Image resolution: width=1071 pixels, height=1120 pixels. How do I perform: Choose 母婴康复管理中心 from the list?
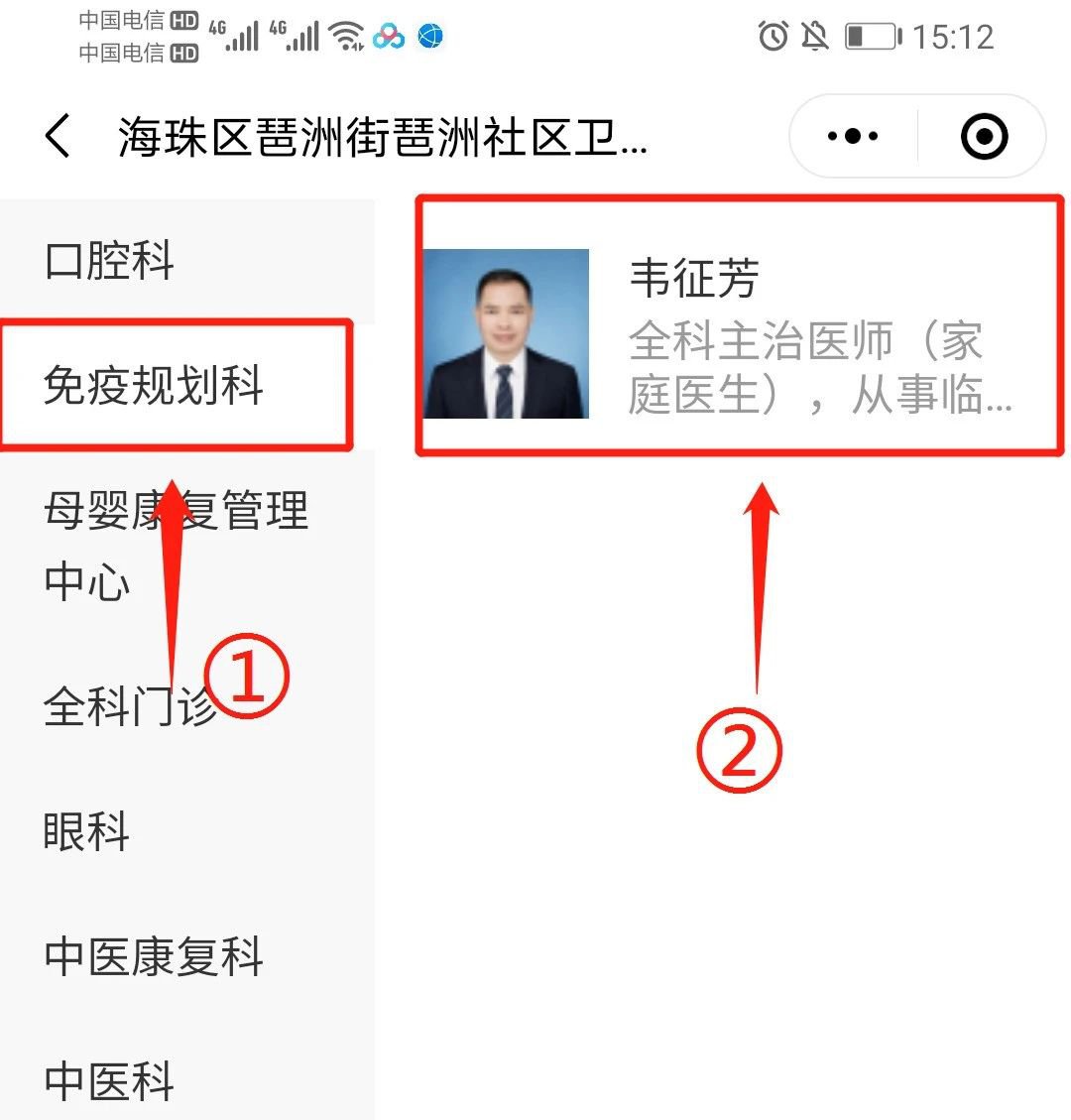177,546
